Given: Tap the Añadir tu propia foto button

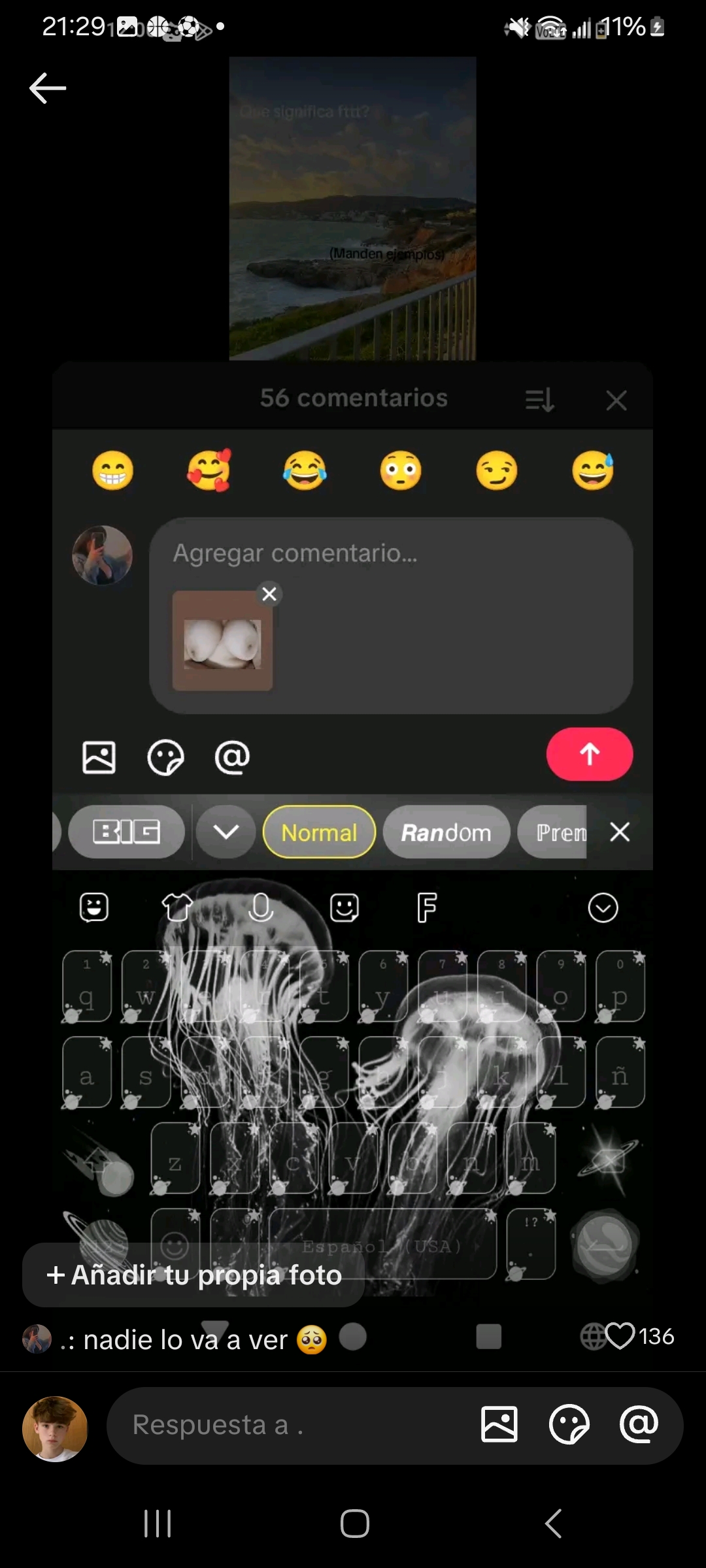Looking at the screenshot, I should pos(193,1275).
